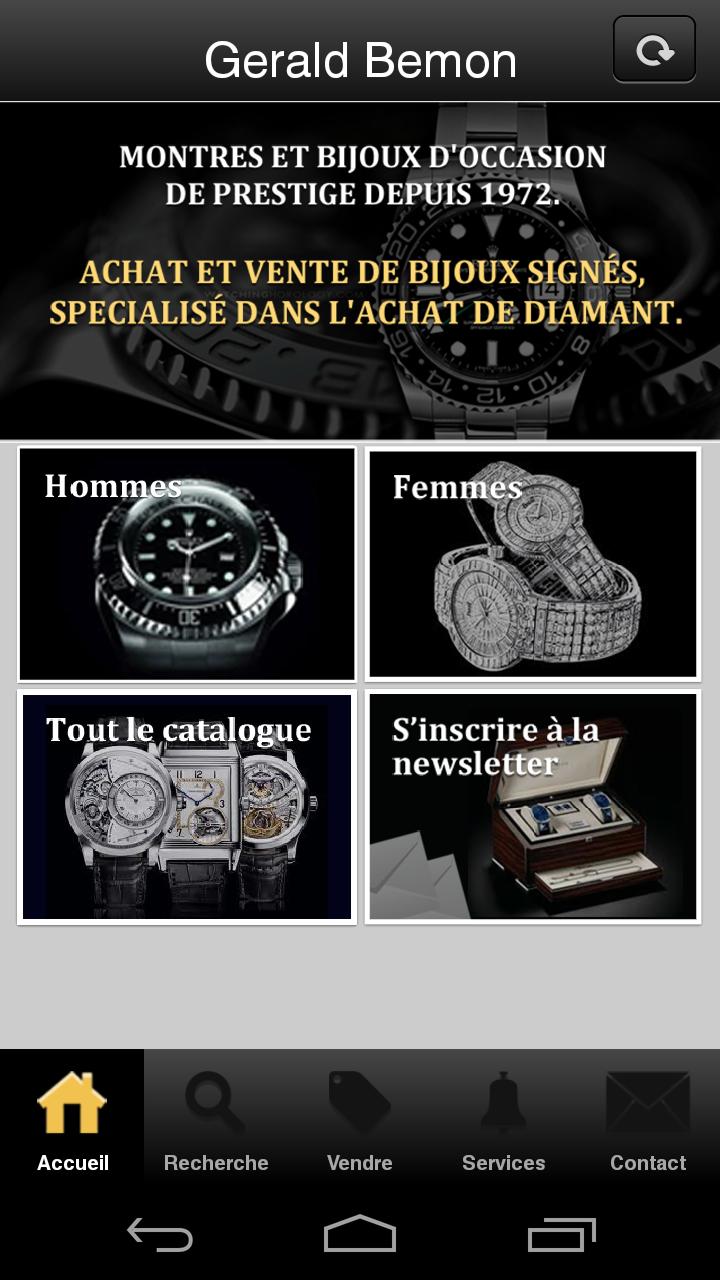This screenshot has width=720, height=1280.
Task: Select the Accueil home tab
Action: [x=72, y=1122]
